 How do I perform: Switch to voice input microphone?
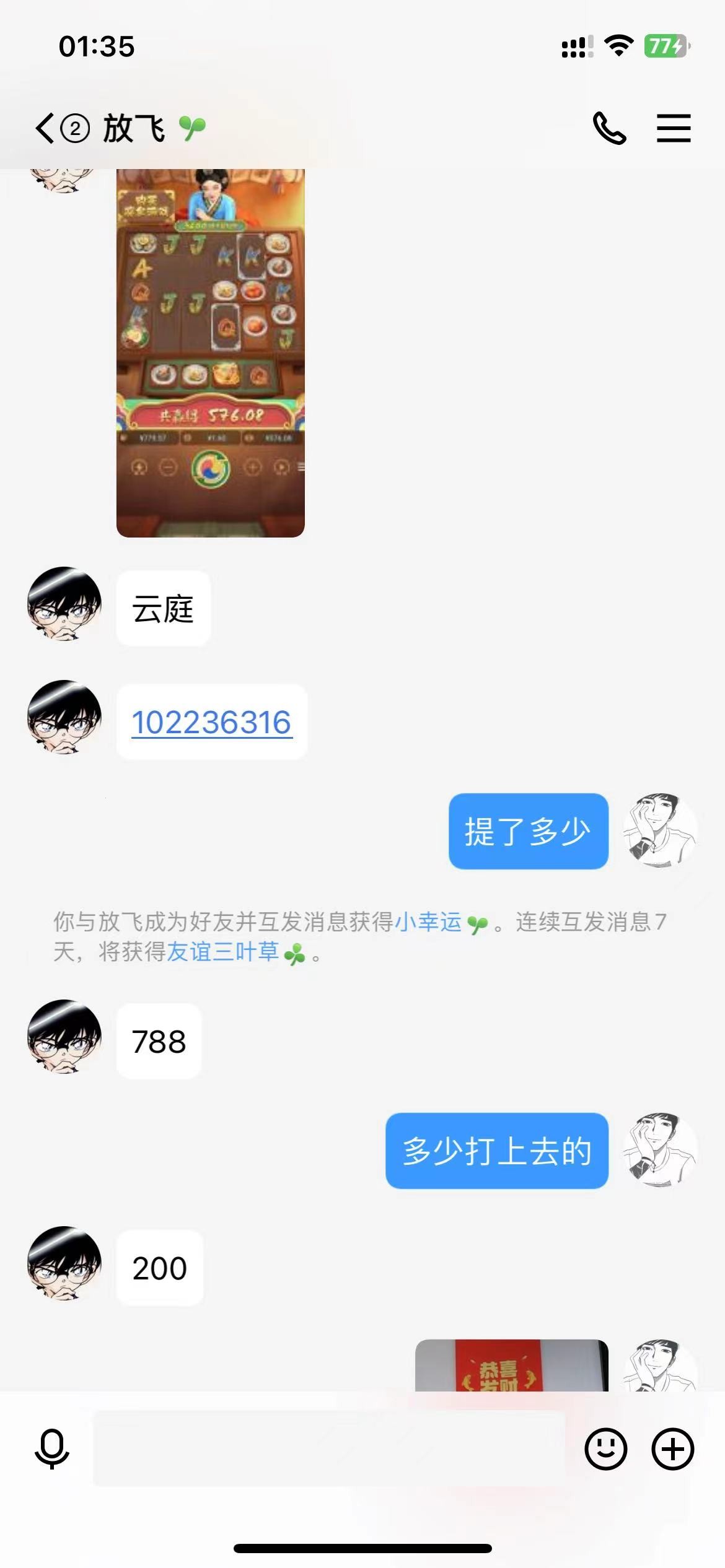click(x=52, y=1449)
